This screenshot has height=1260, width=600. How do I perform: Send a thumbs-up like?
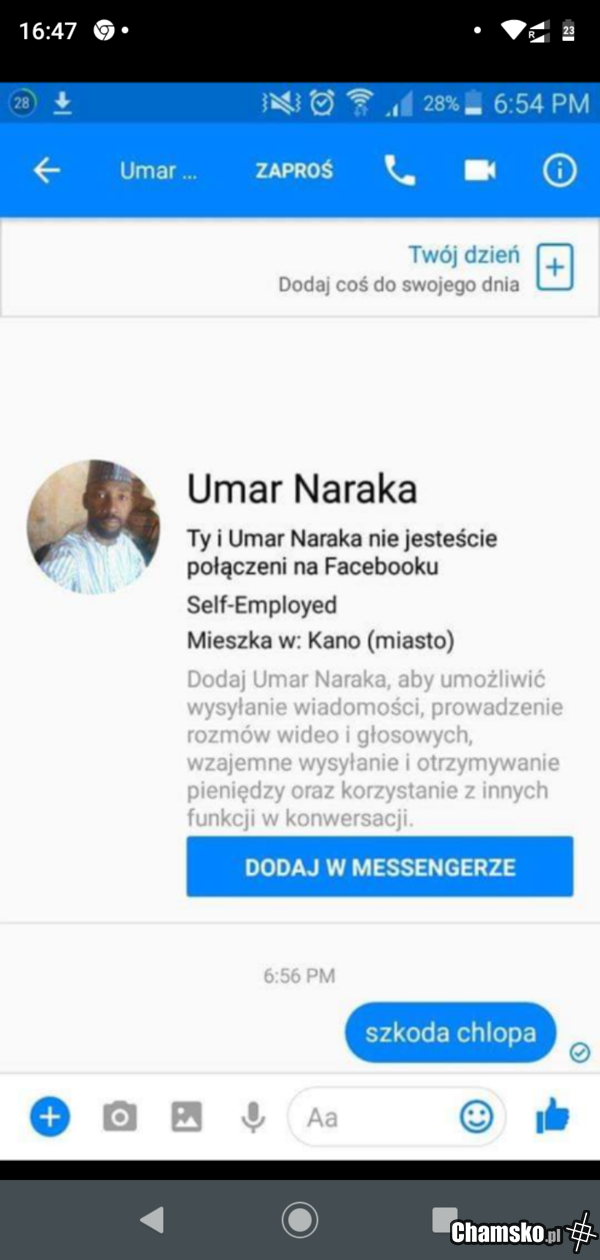pyautogui.click(x=552, y=1116)
